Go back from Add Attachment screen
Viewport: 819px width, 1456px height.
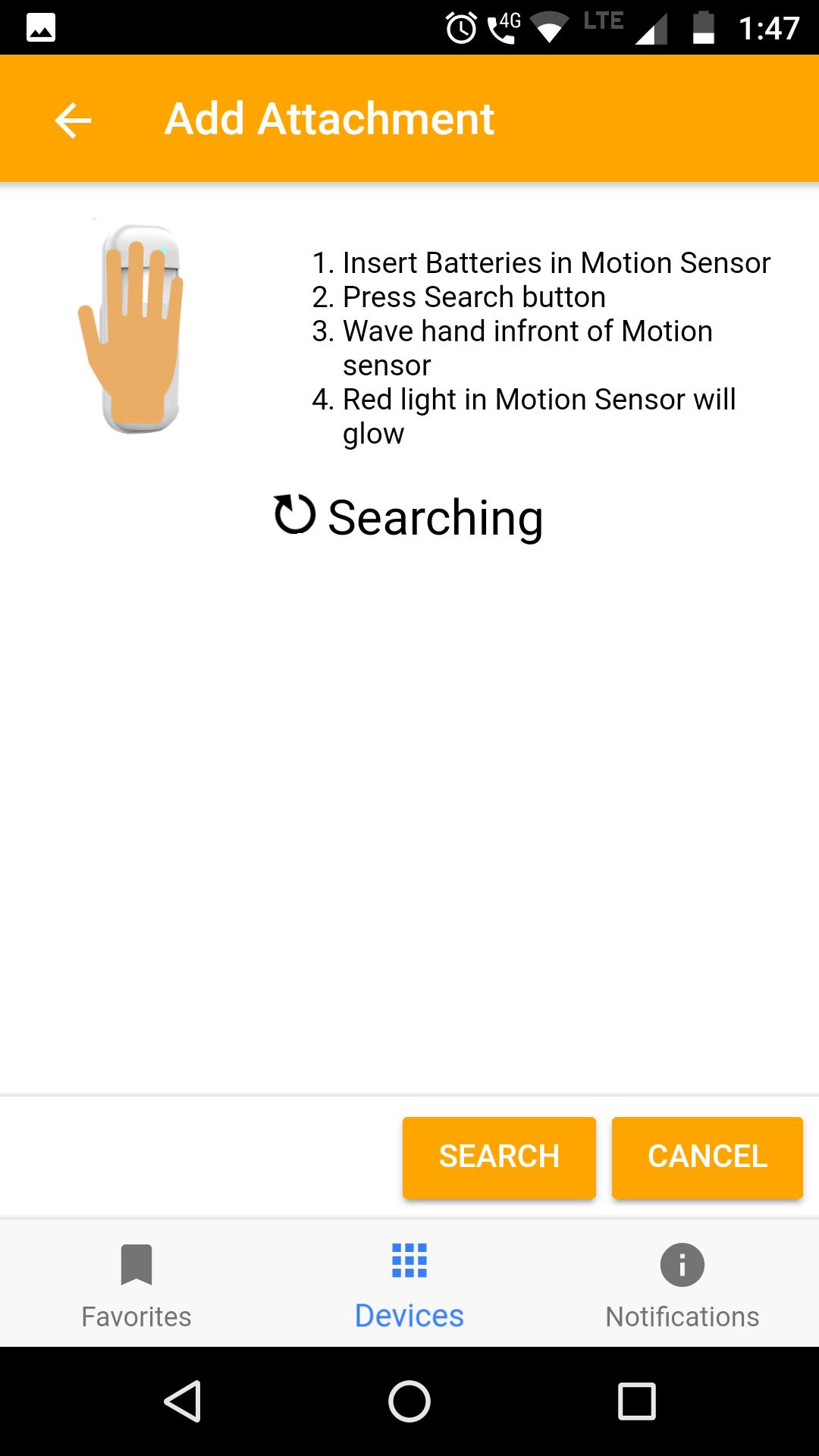(73, 120)
